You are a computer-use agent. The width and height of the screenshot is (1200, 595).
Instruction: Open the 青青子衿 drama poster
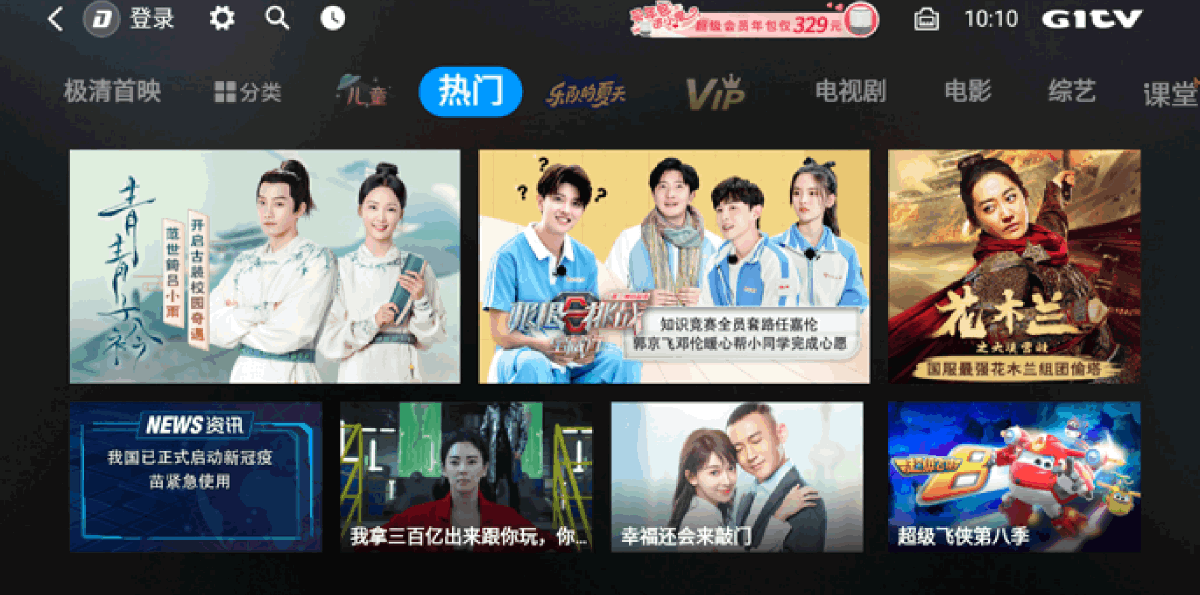click(265, 266)
